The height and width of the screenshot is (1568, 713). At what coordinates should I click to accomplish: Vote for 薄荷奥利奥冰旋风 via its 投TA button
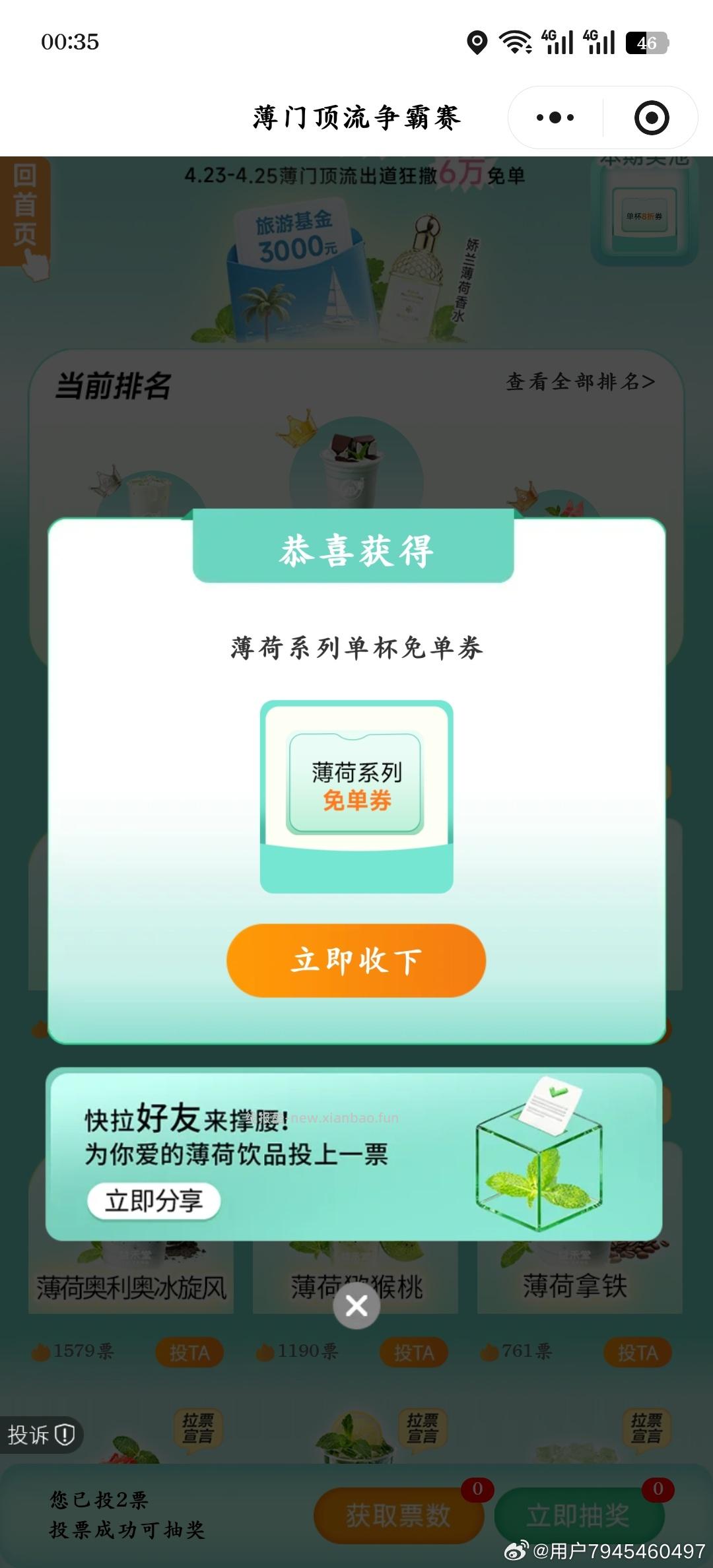coord(191,1351)
